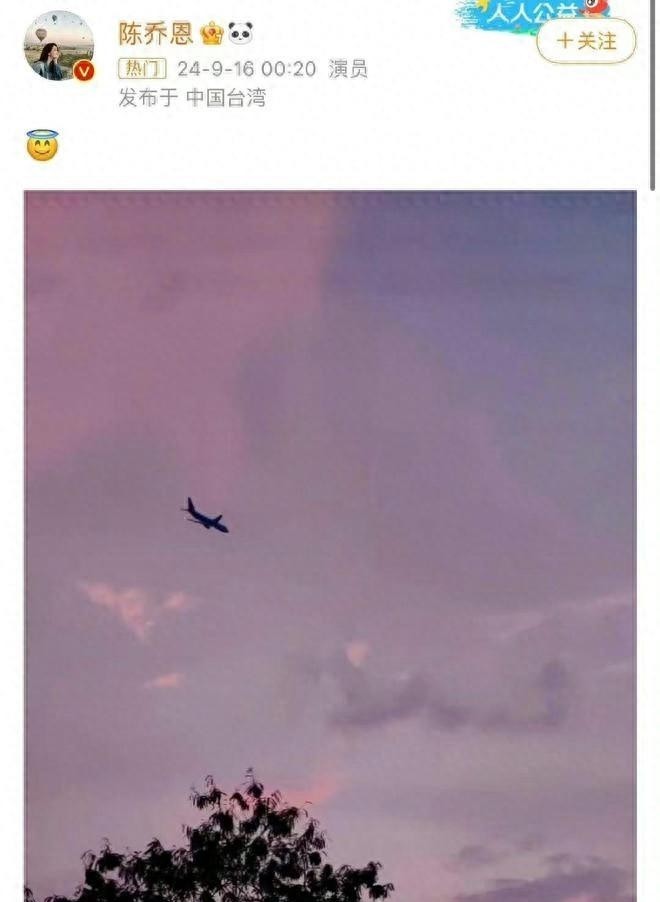Screen dimensions: 660x902
Task: Open the 陈乔恩 username link
Action: click(x=156, y=33)
